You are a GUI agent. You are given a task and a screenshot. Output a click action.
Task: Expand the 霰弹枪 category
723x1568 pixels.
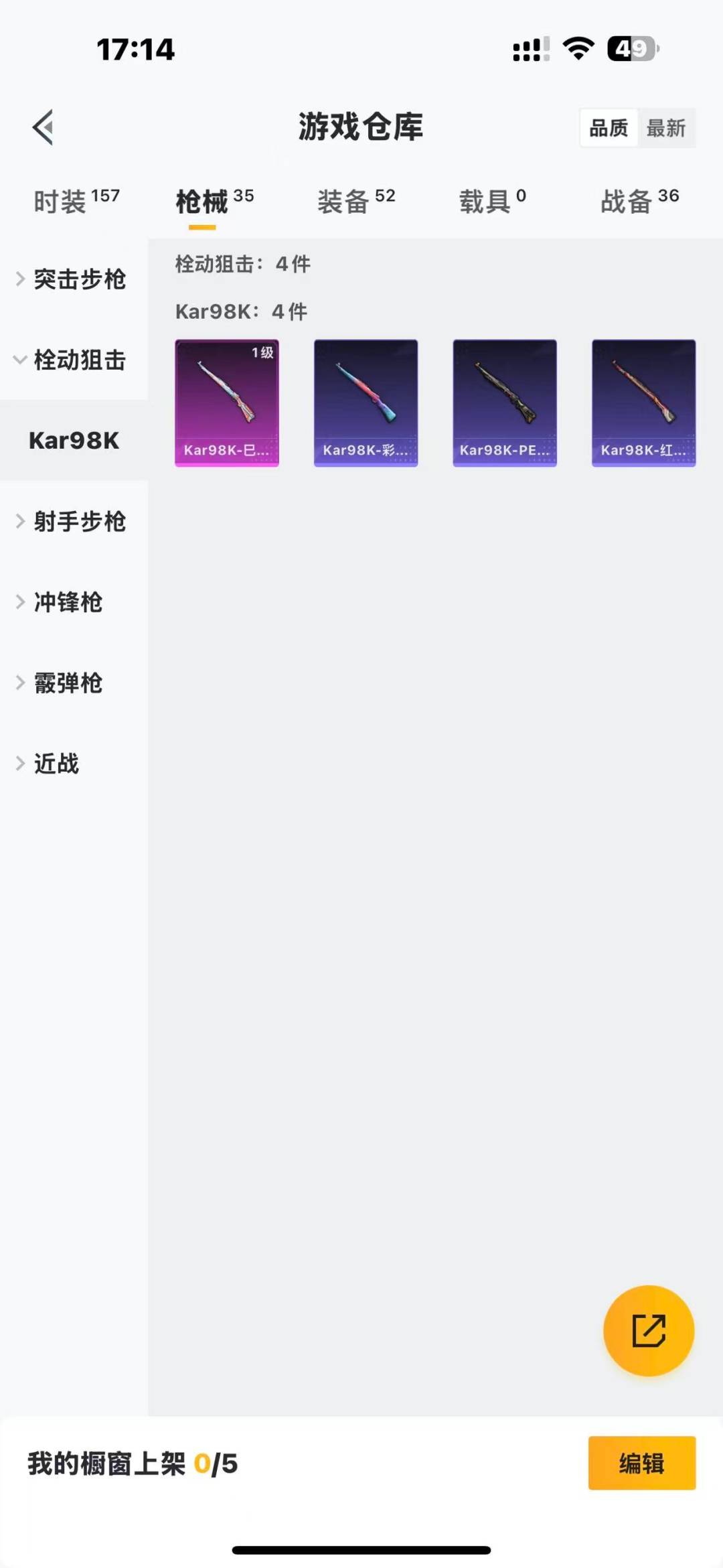tap(74, 683)
